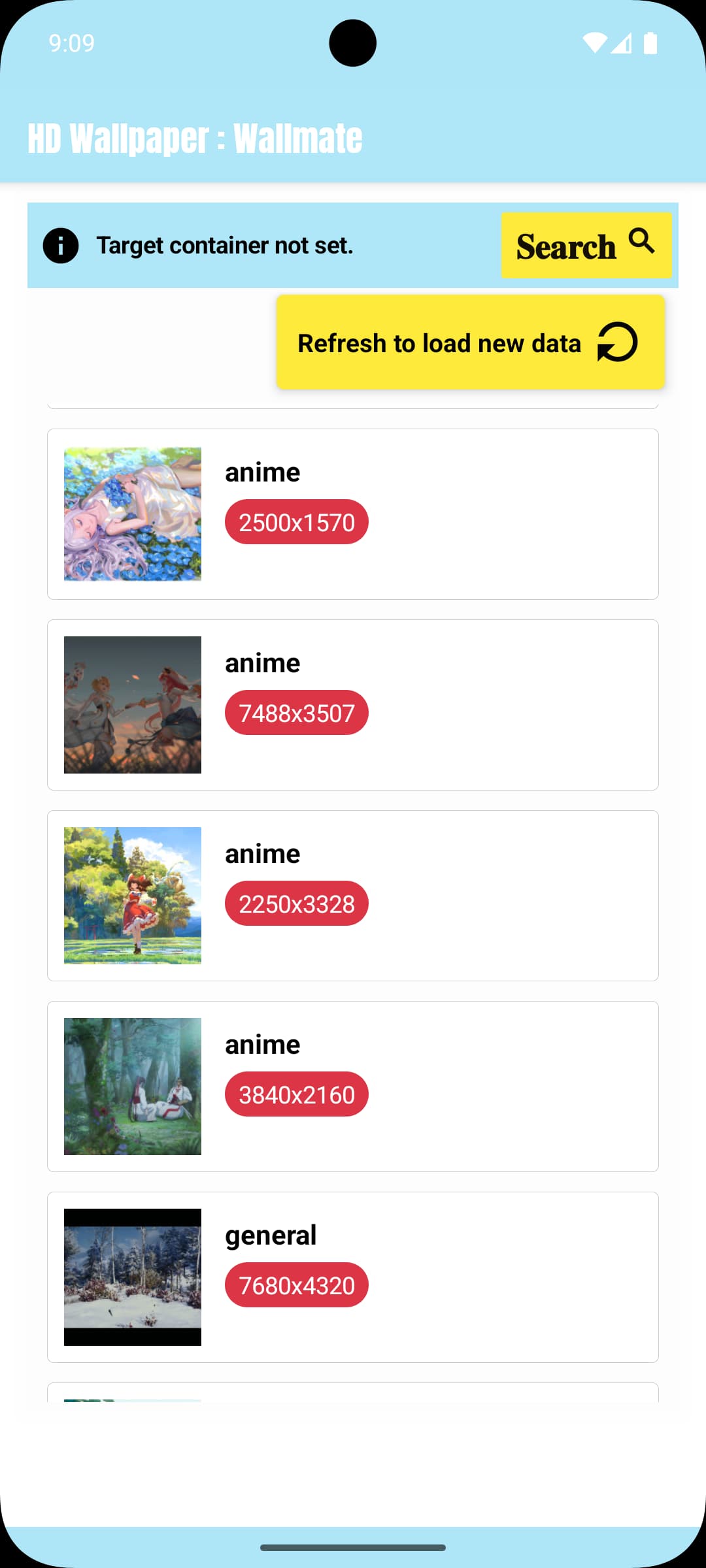Image resolution: width=706 pixels, height=1568 pixels.
Task: Tap the yellow Search button
Action: pos(586,245)
